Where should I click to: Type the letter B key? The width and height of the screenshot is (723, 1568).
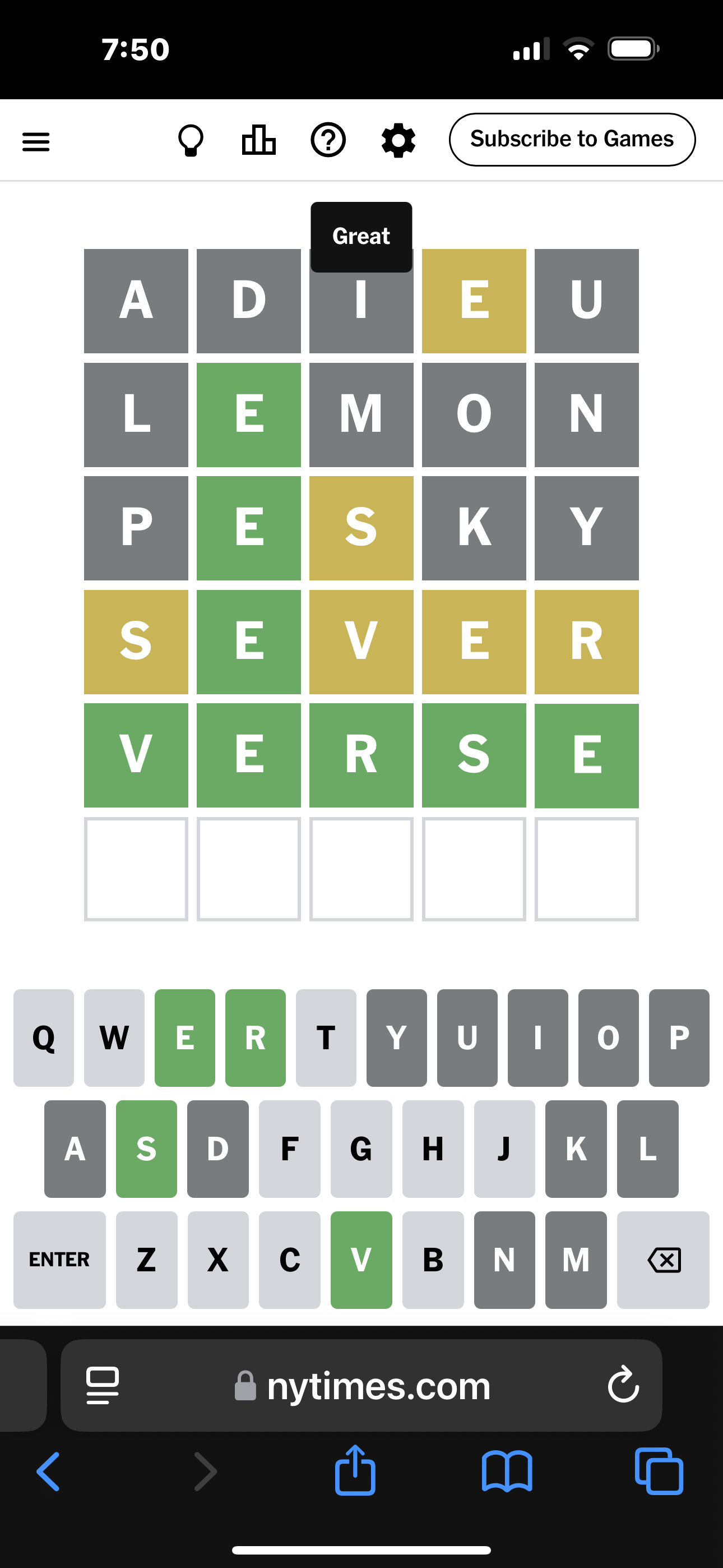433,1260
